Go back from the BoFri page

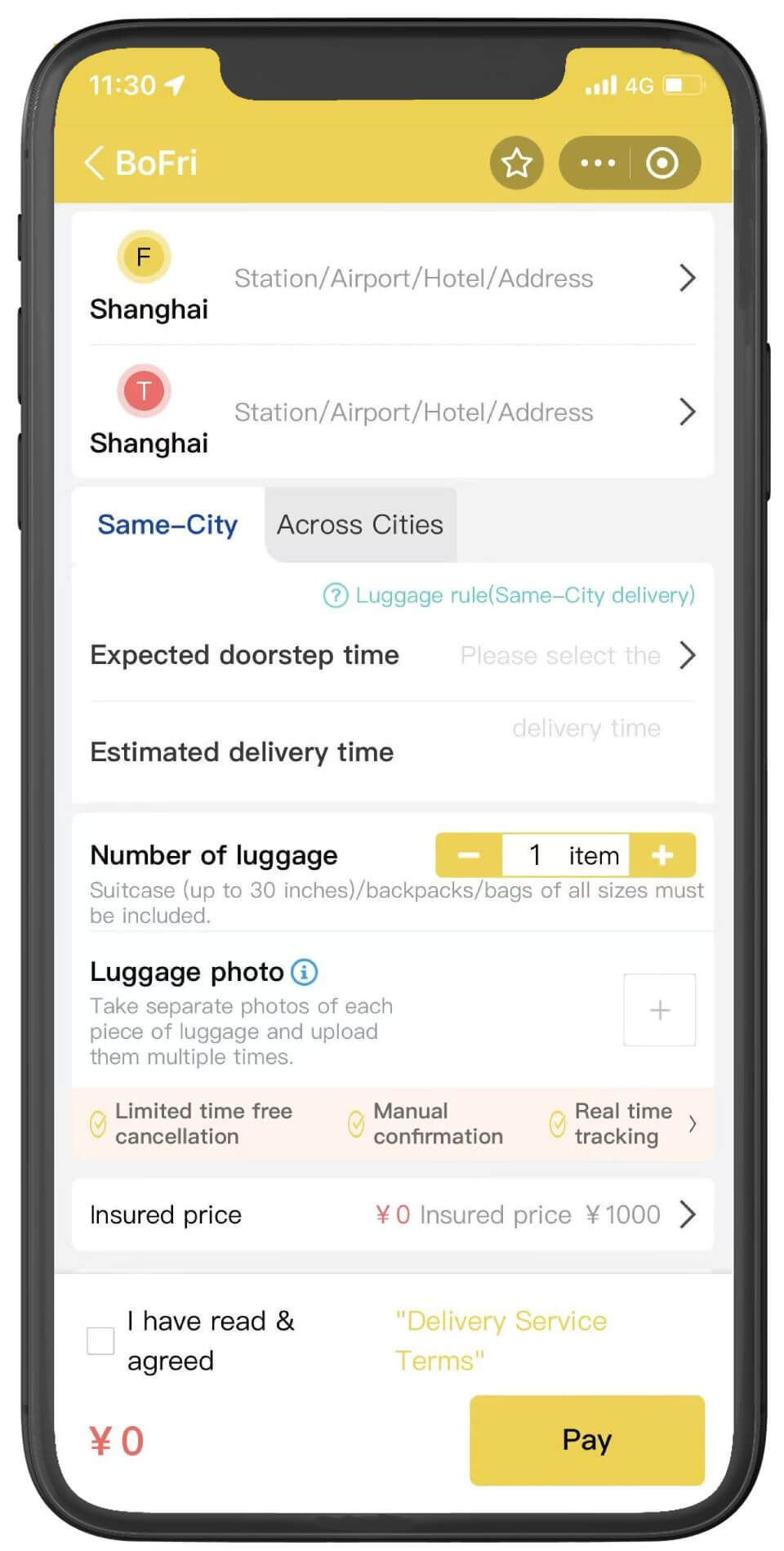click(96, 163)
